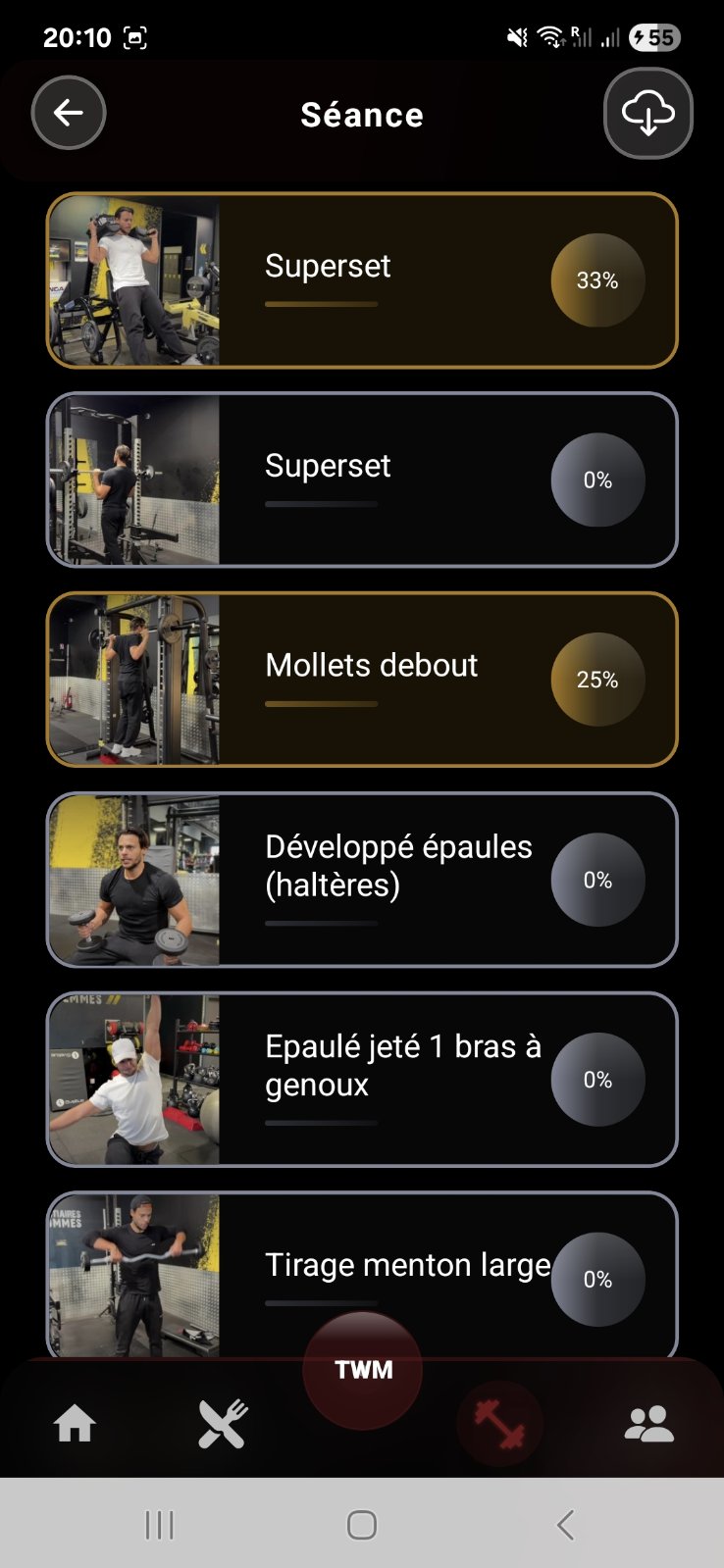Open system recent apps

[159, 1525]
